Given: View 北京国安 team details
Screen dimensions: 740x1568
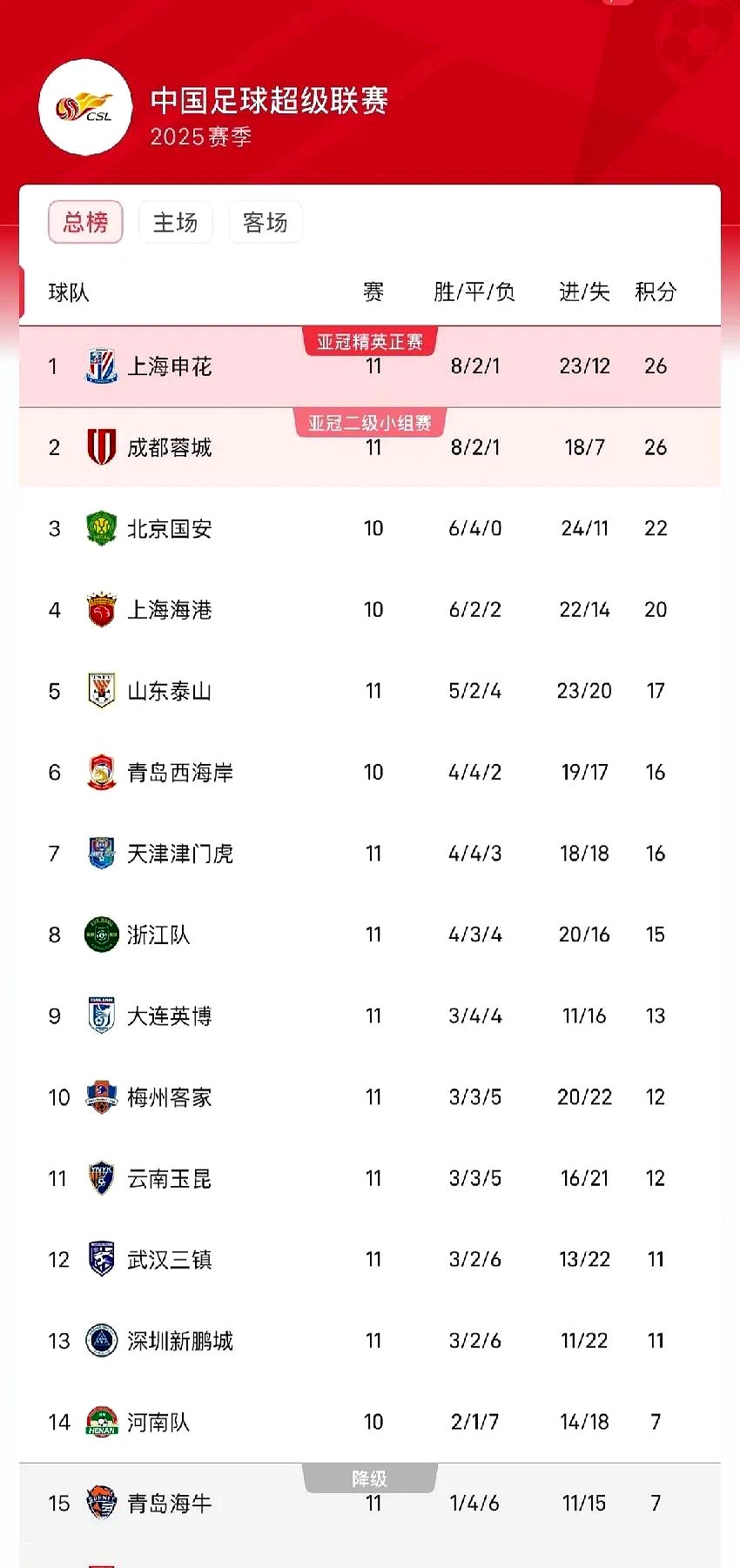Looking at the screenshot, I should pos(170,529).
